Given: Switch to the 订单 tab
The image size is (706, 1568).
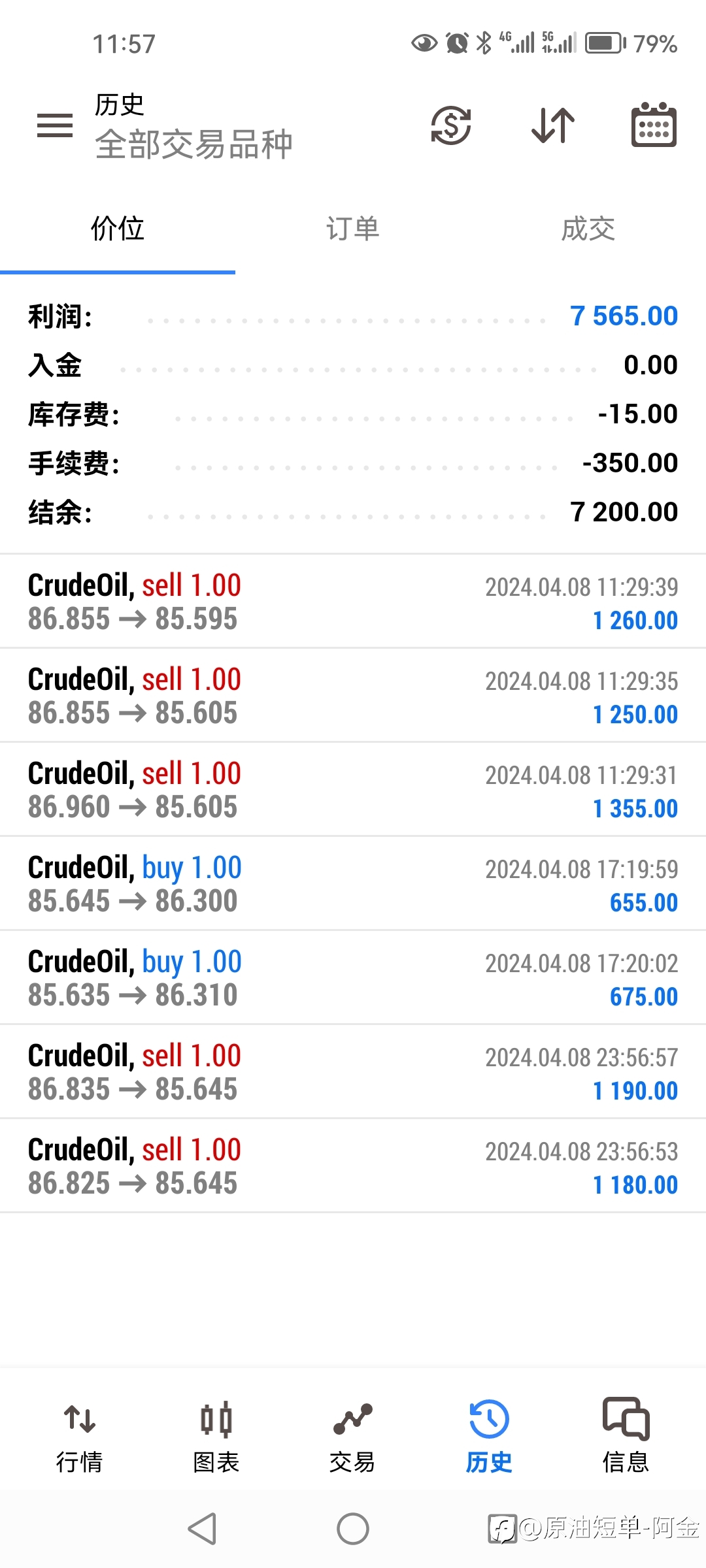Looking at the screenshot, I should tap(353, 229).
